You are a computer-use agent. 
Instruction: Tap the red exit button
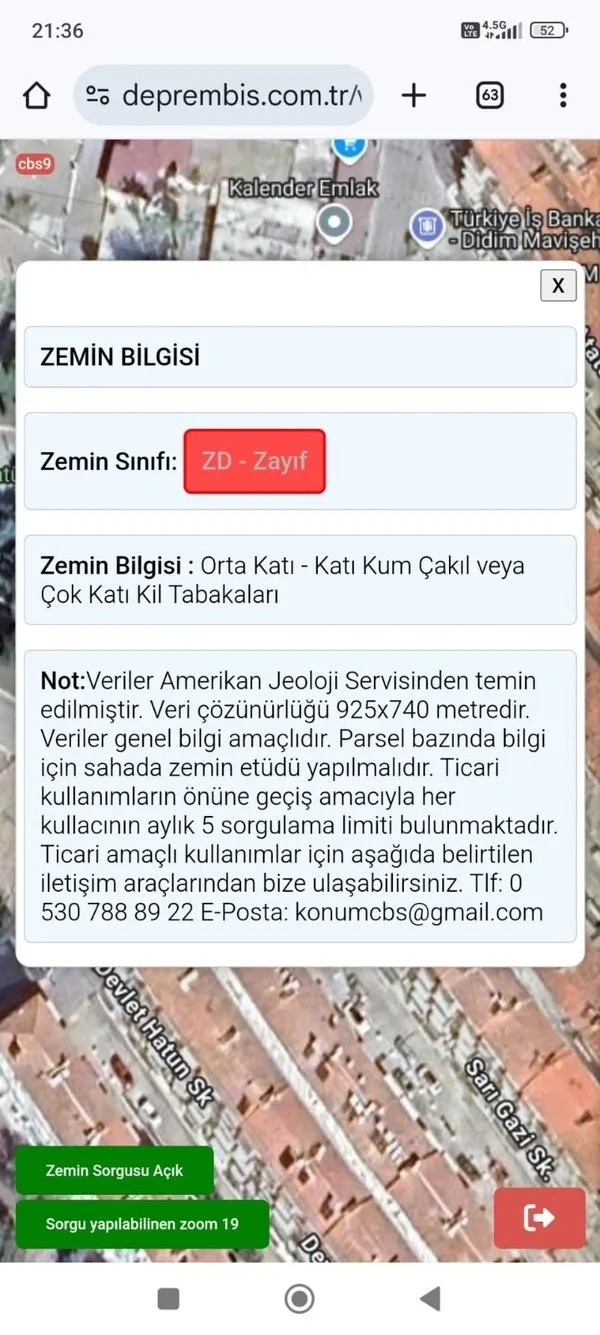[x=539, y=1217]
